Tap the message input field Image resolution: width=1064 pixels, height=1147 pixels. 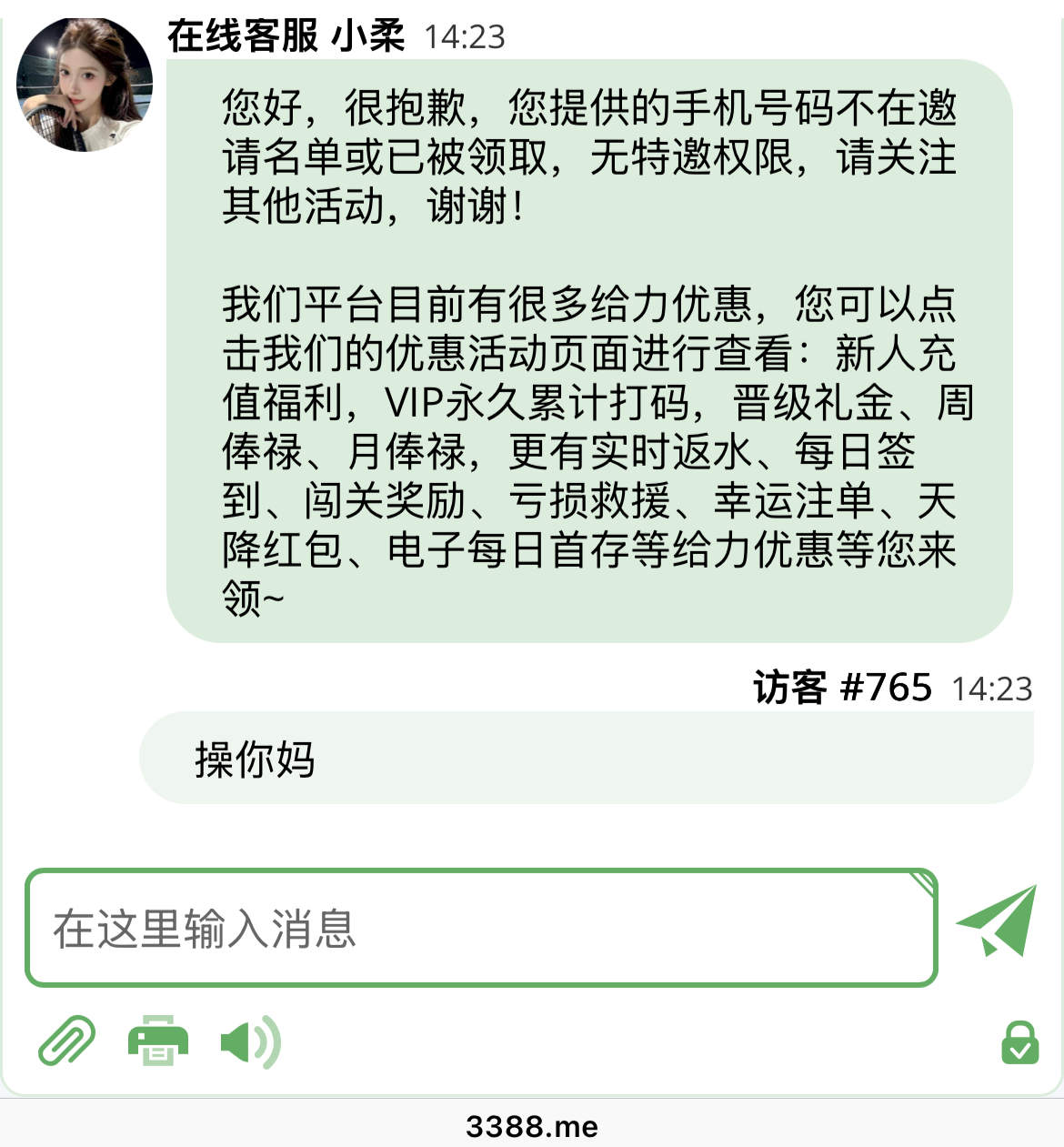tap(480, 928)
